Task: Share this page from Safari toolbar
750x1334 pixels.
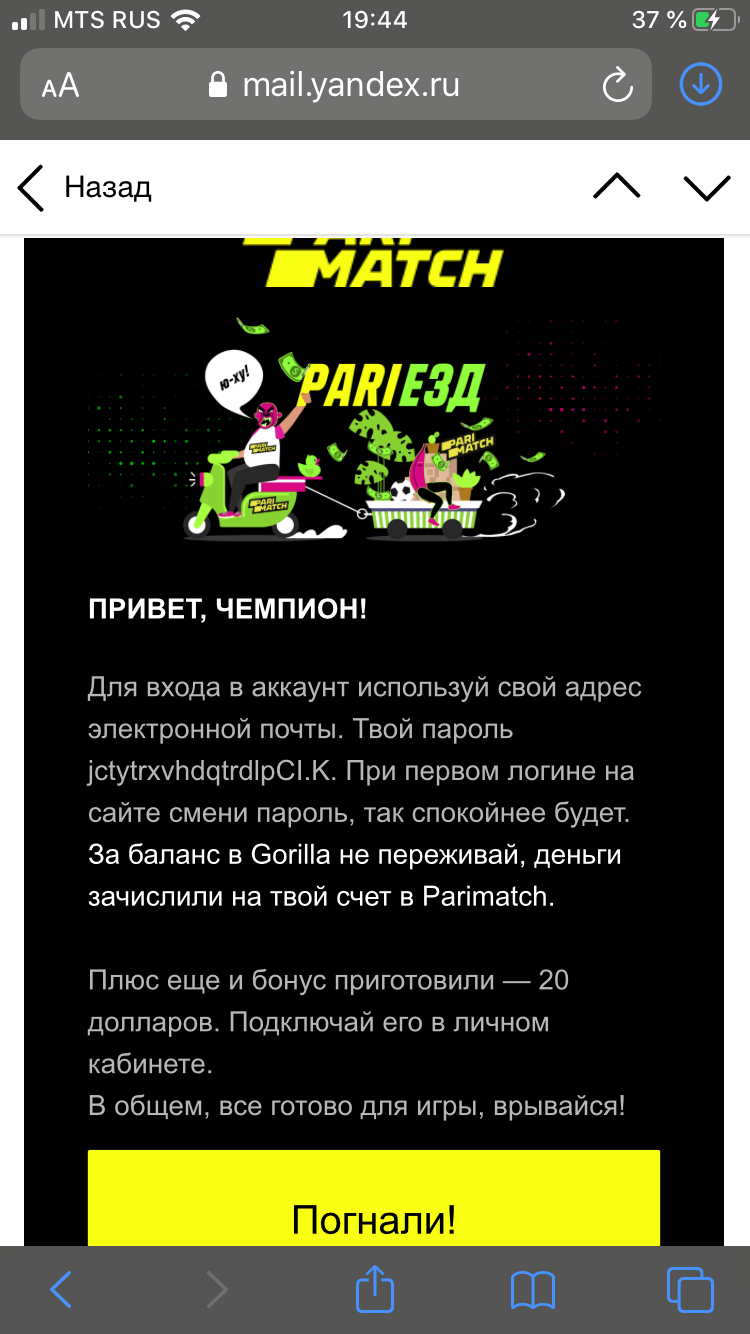Action: coord(375,1288)
